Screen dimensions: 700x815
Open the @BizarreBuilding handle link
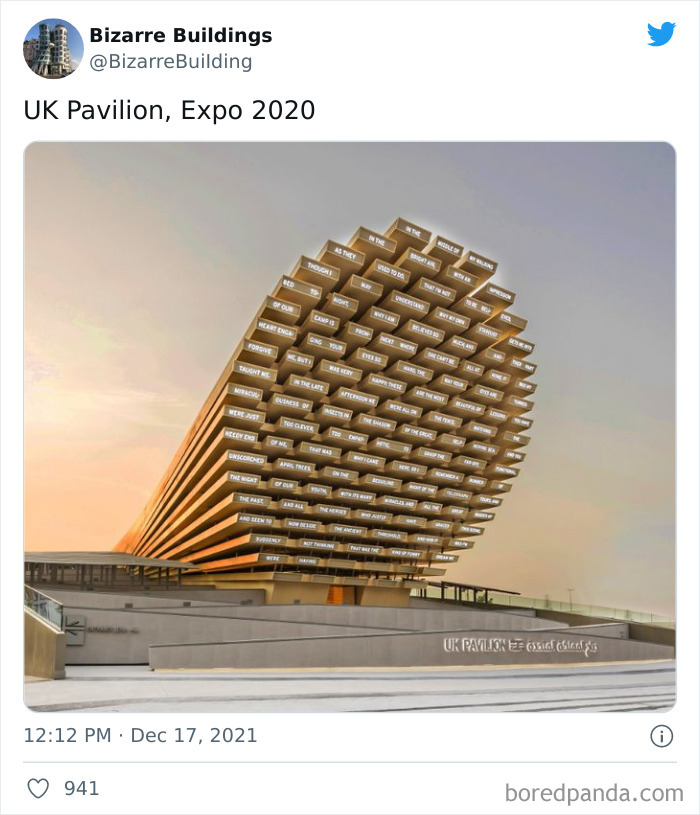(x=170, y=62)
